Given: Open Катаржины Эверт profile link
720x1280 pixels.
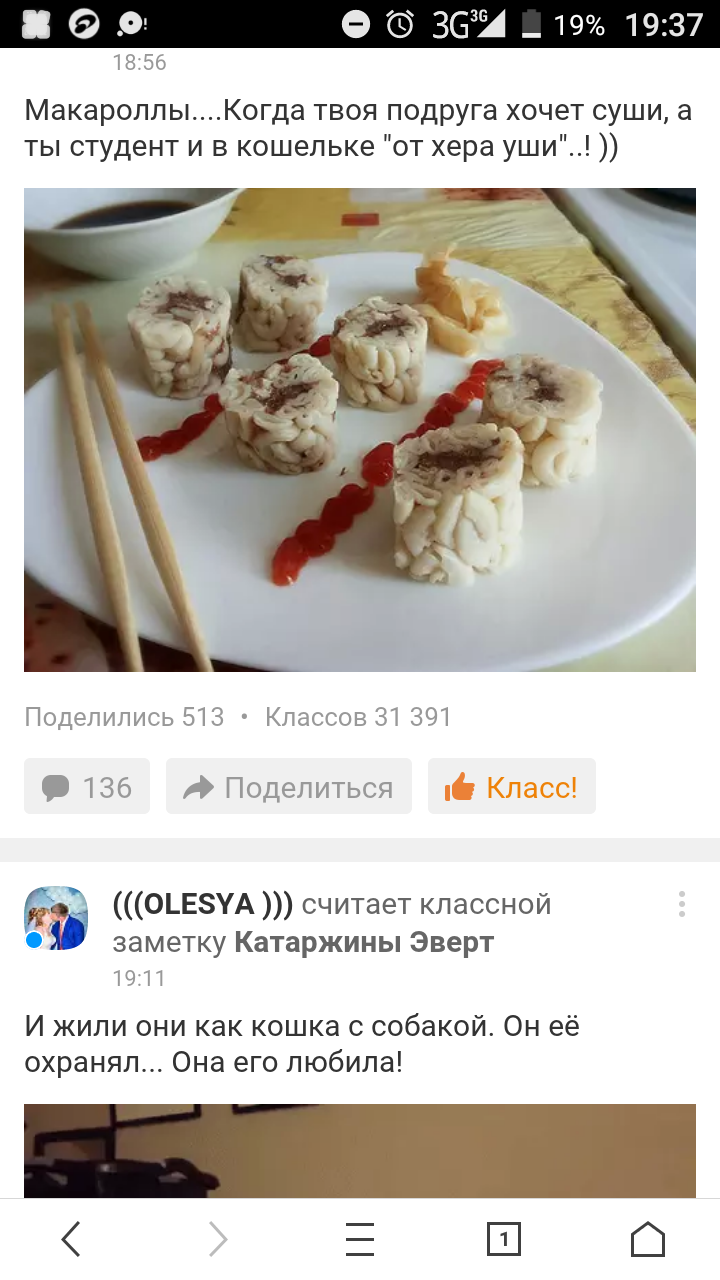Looking at the screenshot, I should click(x=364, y=942).
